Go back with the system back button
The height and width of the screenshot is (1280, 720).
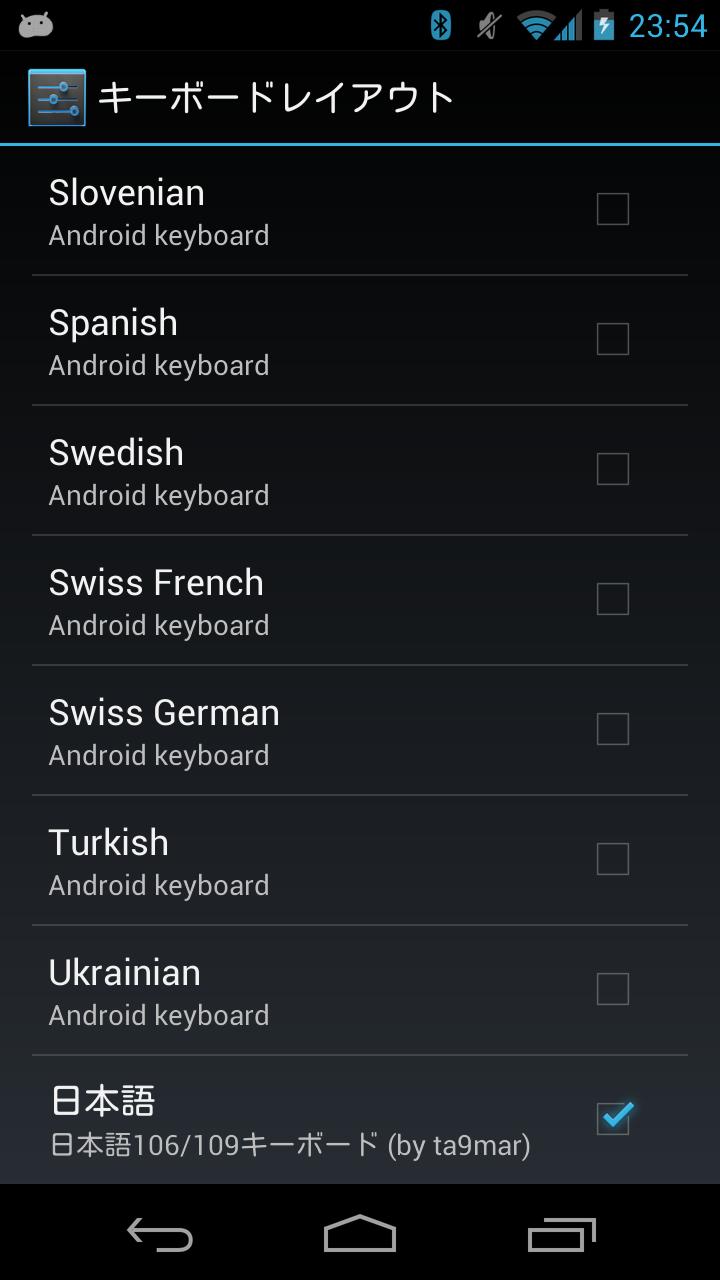point(160,1235)
